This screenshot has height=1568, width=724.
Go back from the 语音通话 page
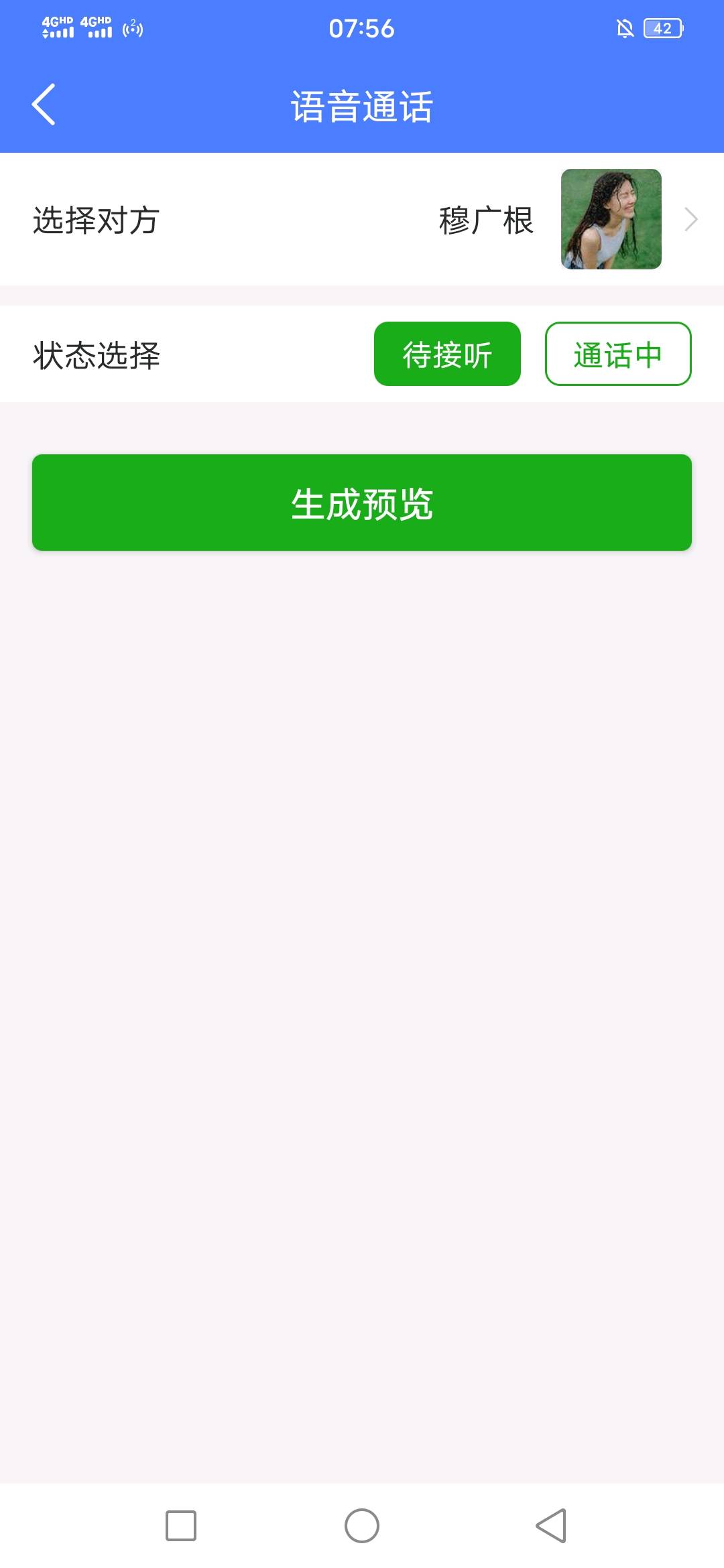[44, 105]
